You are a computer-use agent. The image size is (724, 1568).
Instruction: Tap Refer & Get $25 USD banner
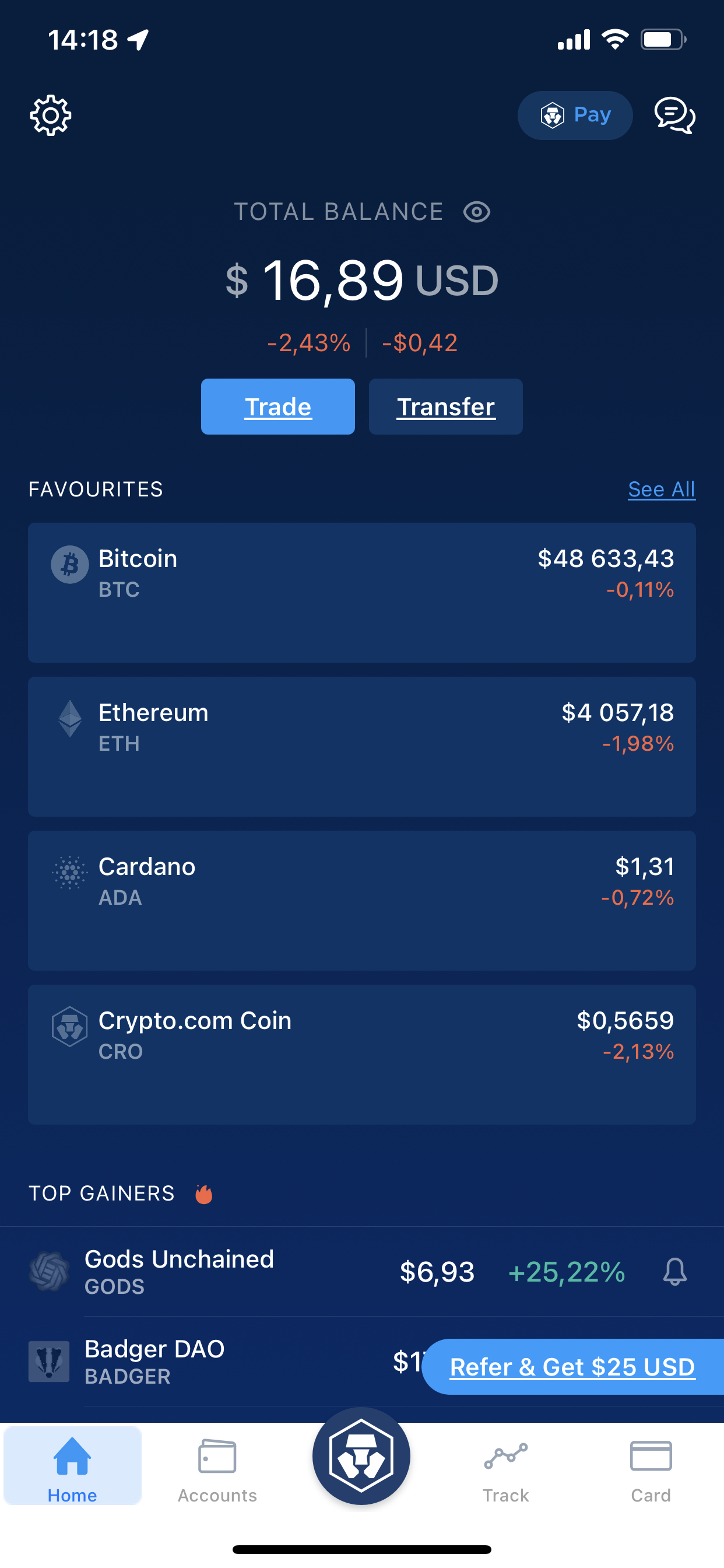(572, 1367)
